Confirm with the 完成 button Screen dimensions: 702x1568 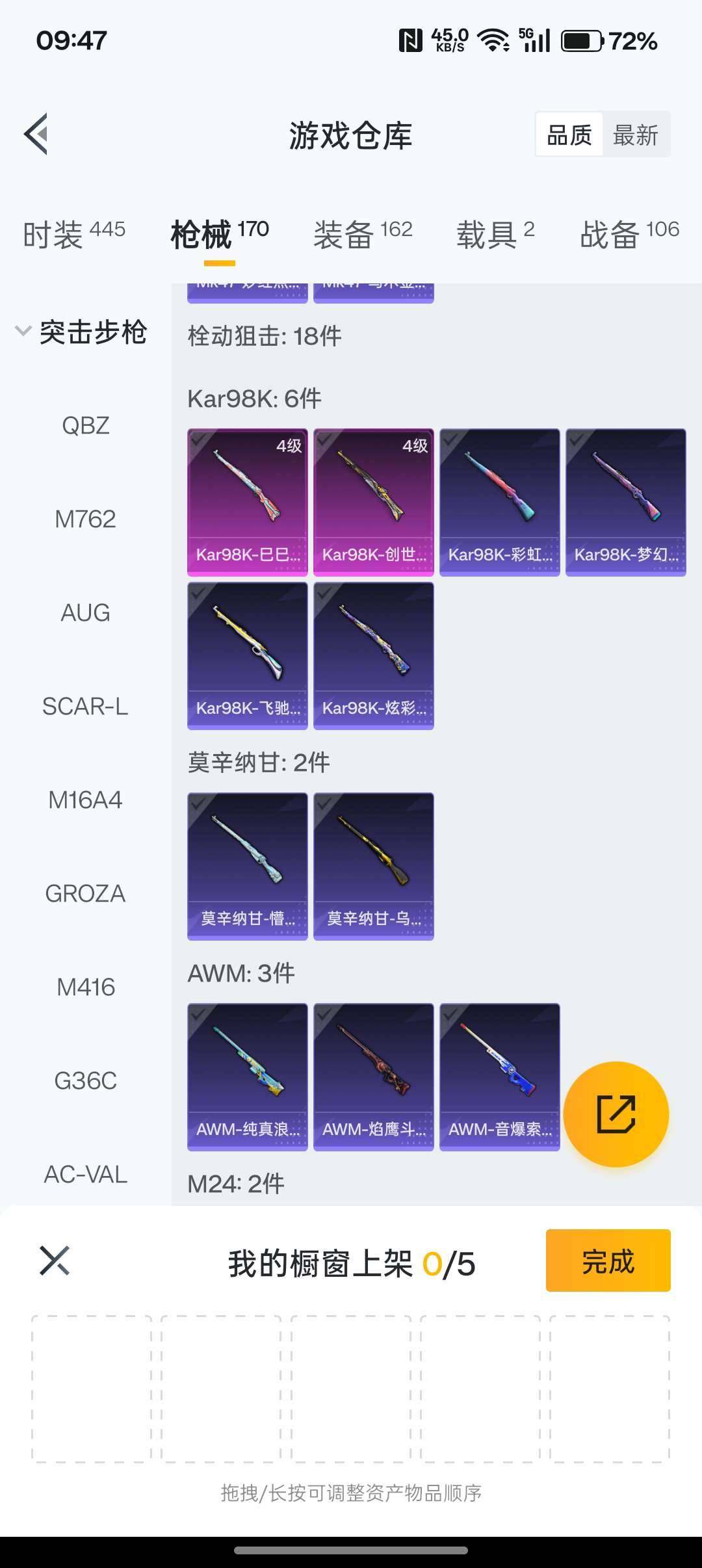coord(608,1261)
